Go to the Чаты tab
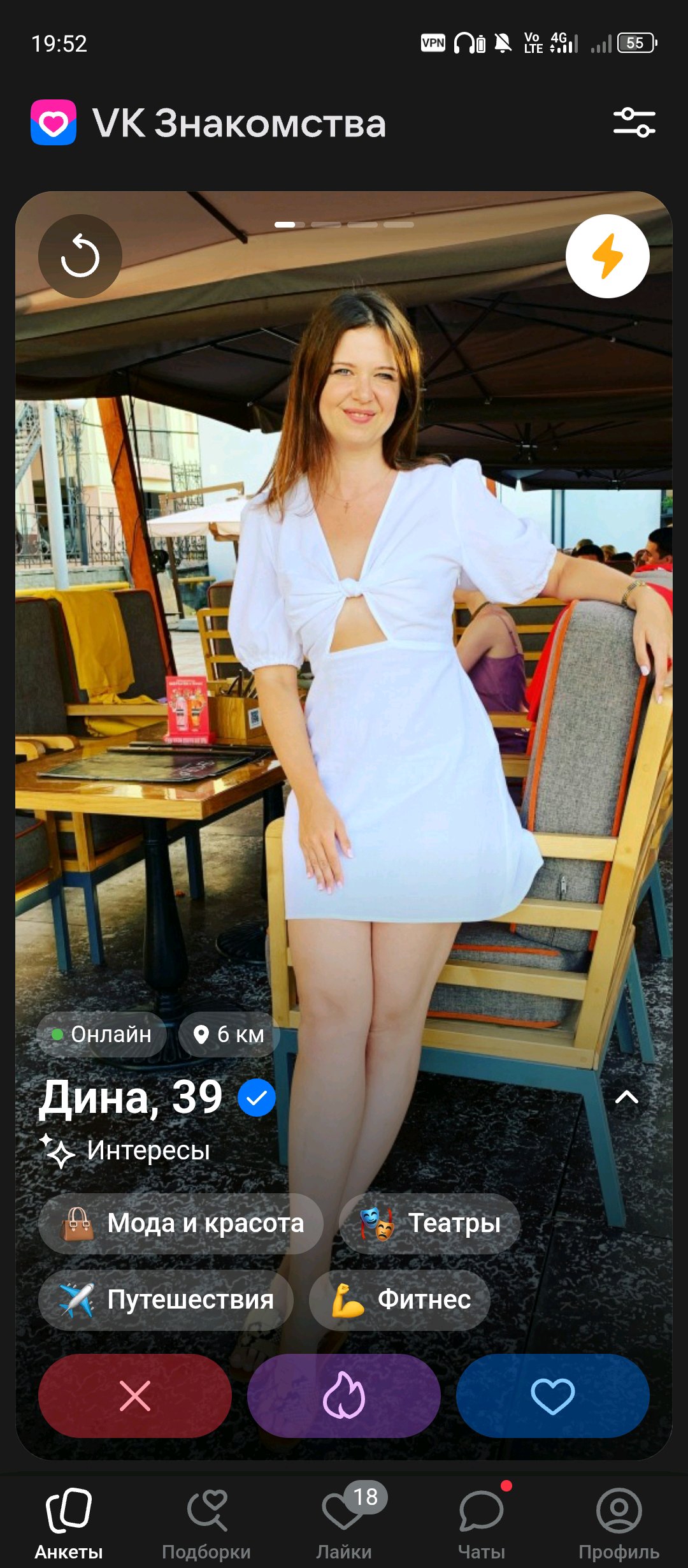The image size is (688, 1568). 482,1522
